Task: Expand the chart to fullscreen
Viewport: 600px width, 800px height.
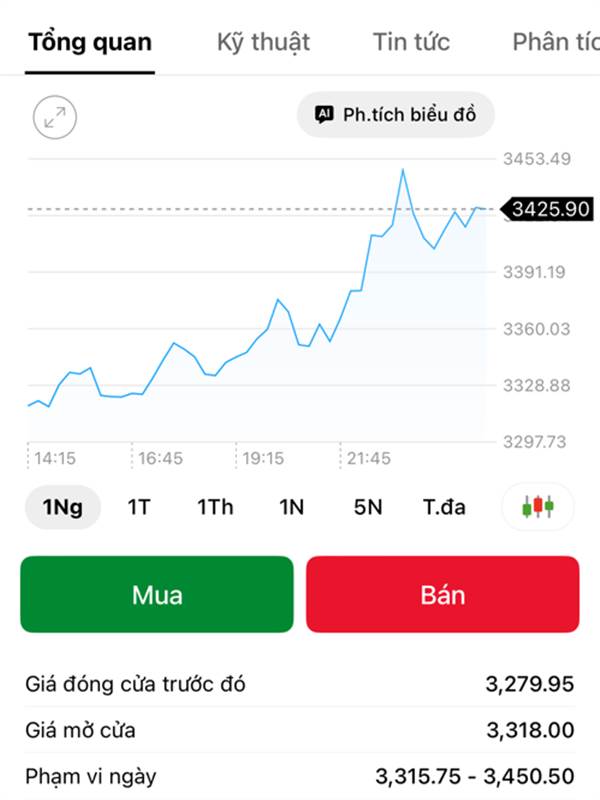Action: [x=55, y=117]
